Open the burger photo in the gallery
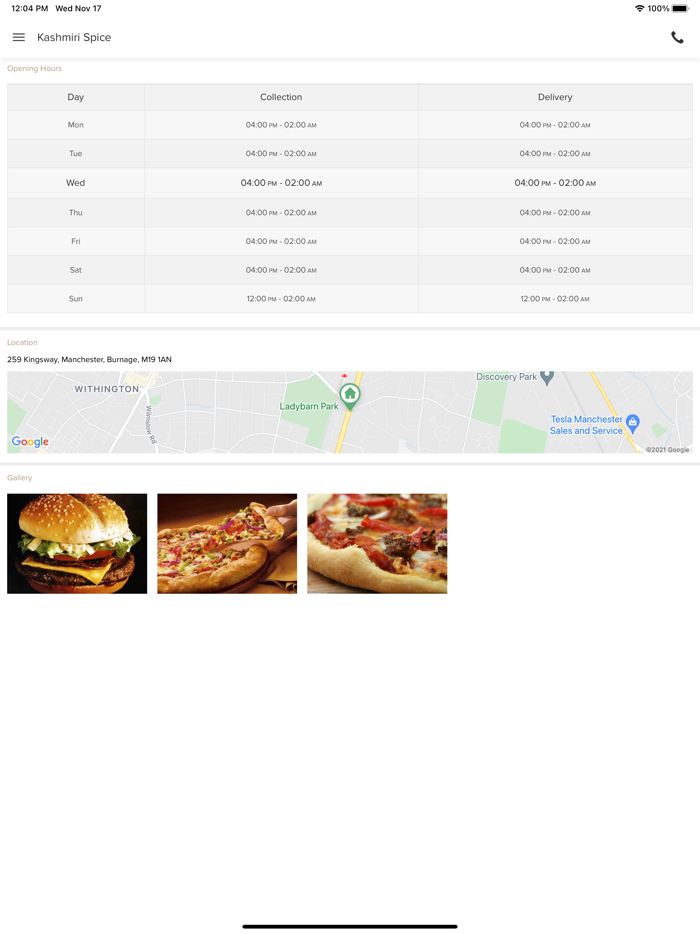Screen dimensions: 700x934 (x=77, y=543)
